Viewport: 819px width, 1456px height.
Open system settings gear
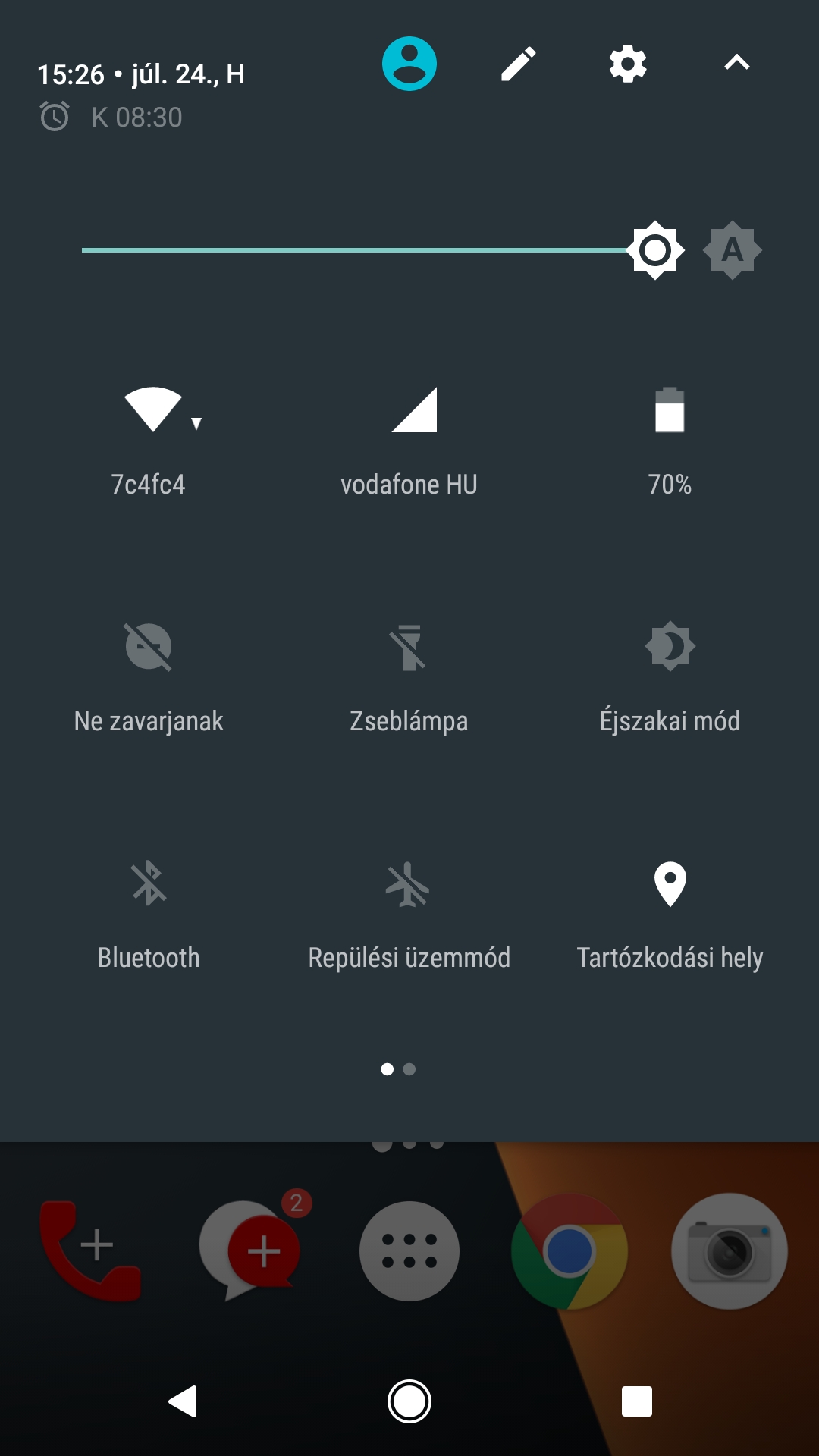(x=628, y=64)
